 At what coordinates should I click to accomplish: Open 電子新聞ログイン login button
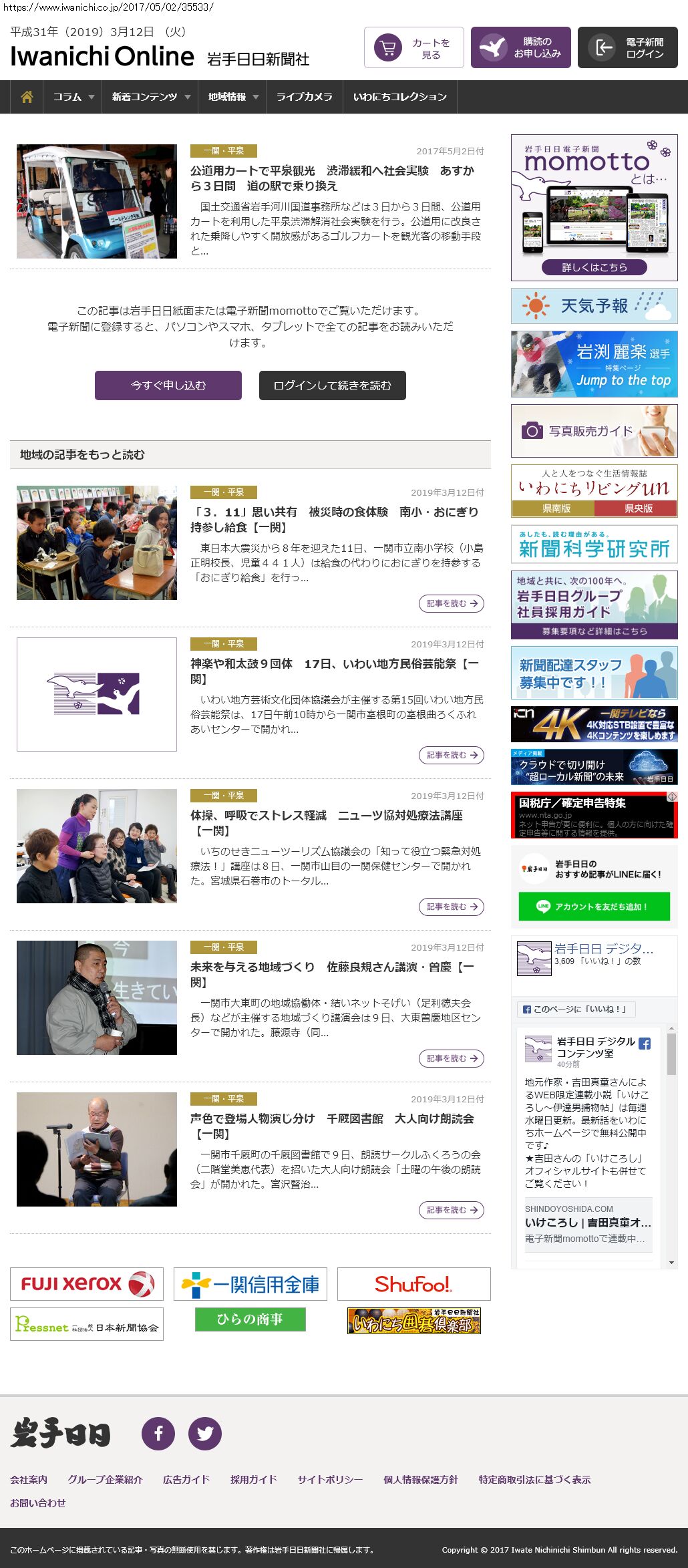(627, 47)
